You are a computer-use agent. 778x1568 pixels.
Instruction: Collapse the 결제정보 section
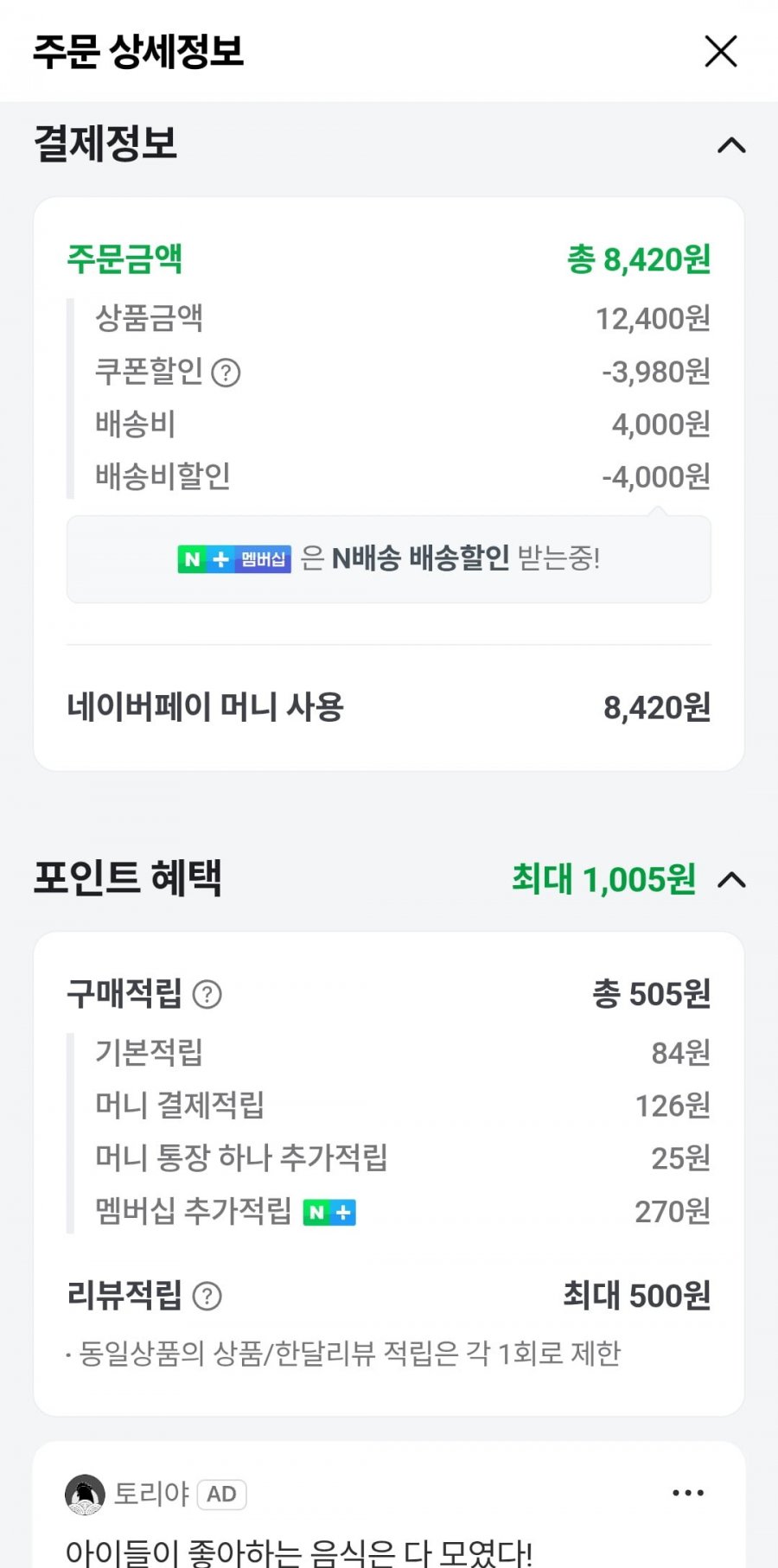(731, 145)
